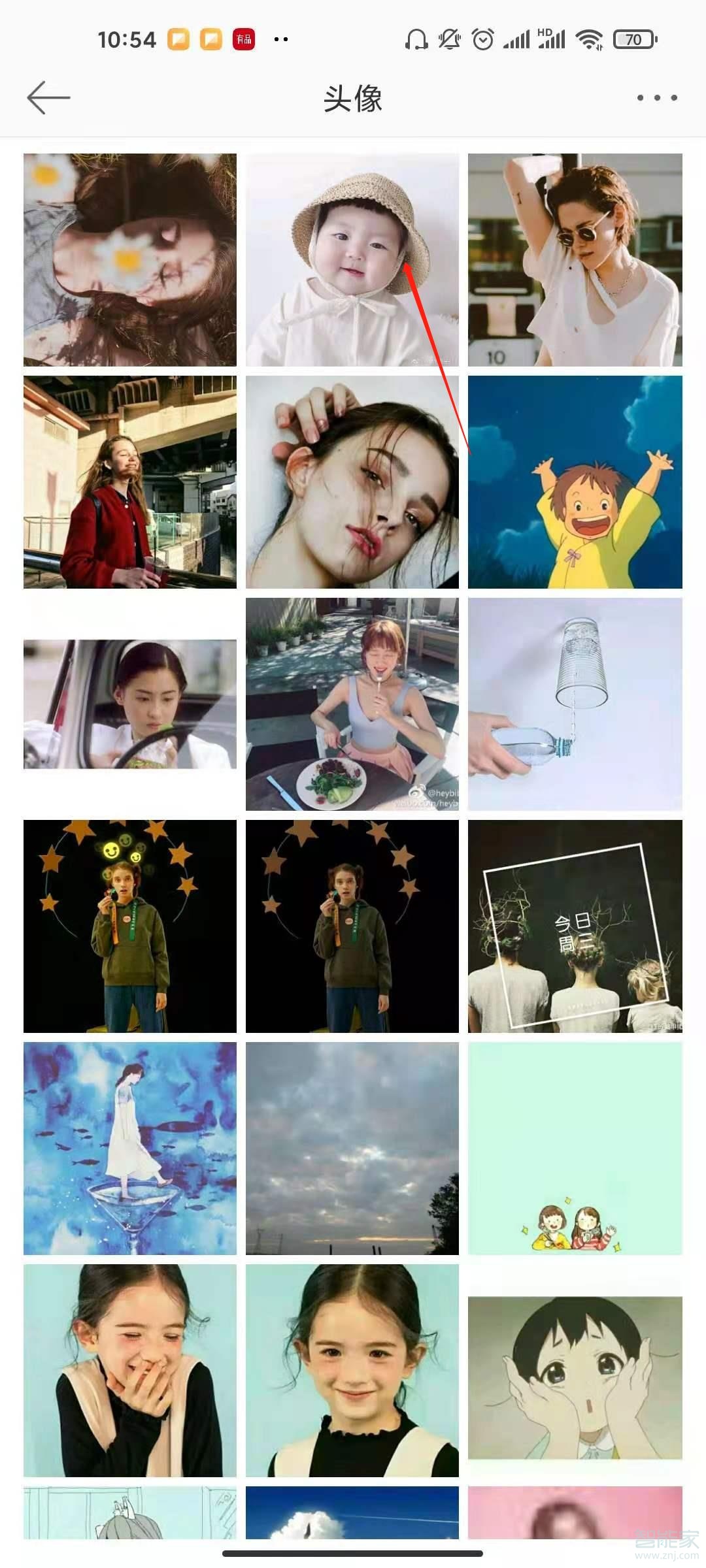Screen dimensions: 706x1568
Task: Go back using the arrow icon
Action: [x=48, y=98]
